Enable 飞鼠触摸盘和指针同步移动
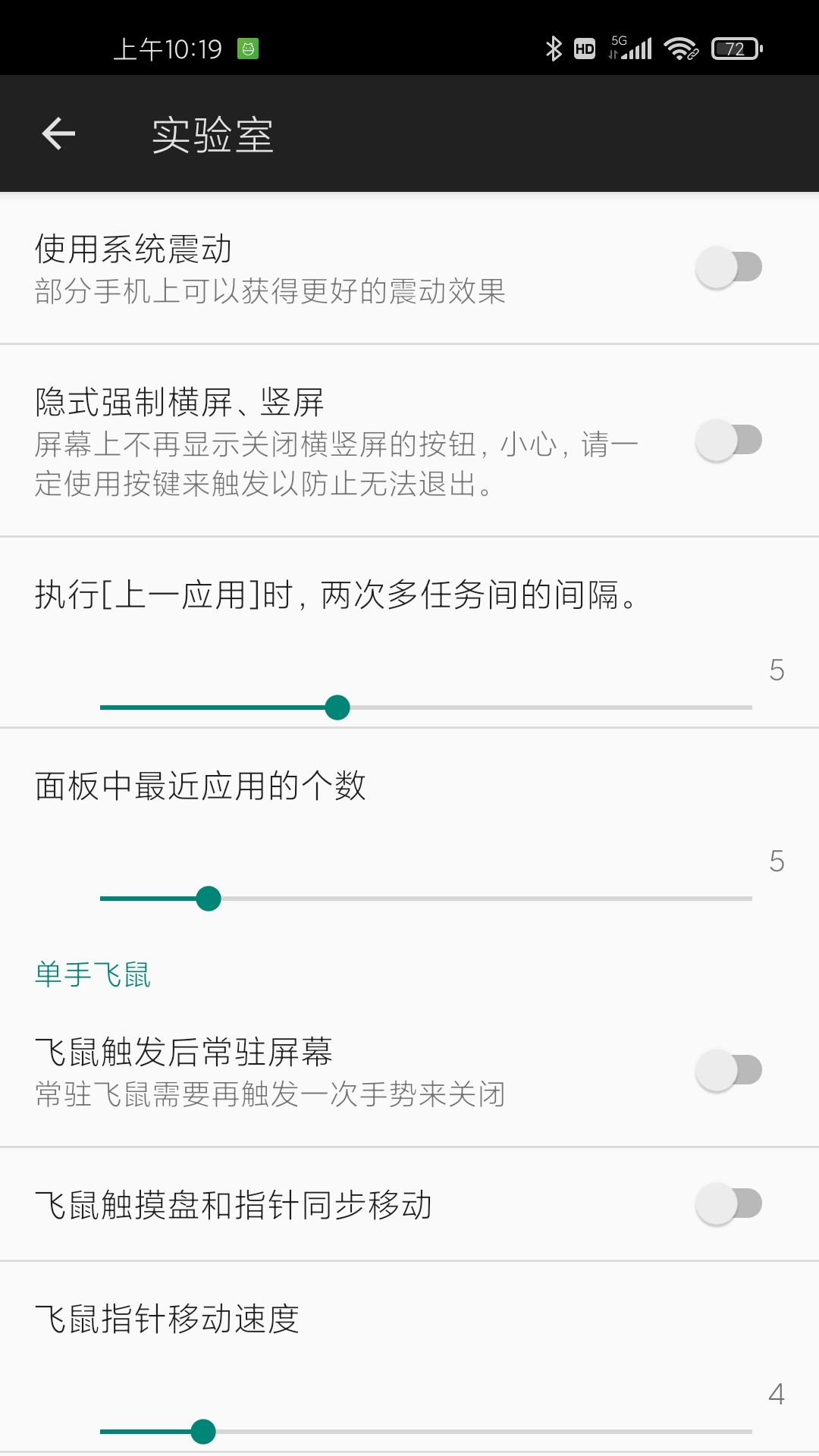The image size is (819, 1456). tap(729, 1204)
